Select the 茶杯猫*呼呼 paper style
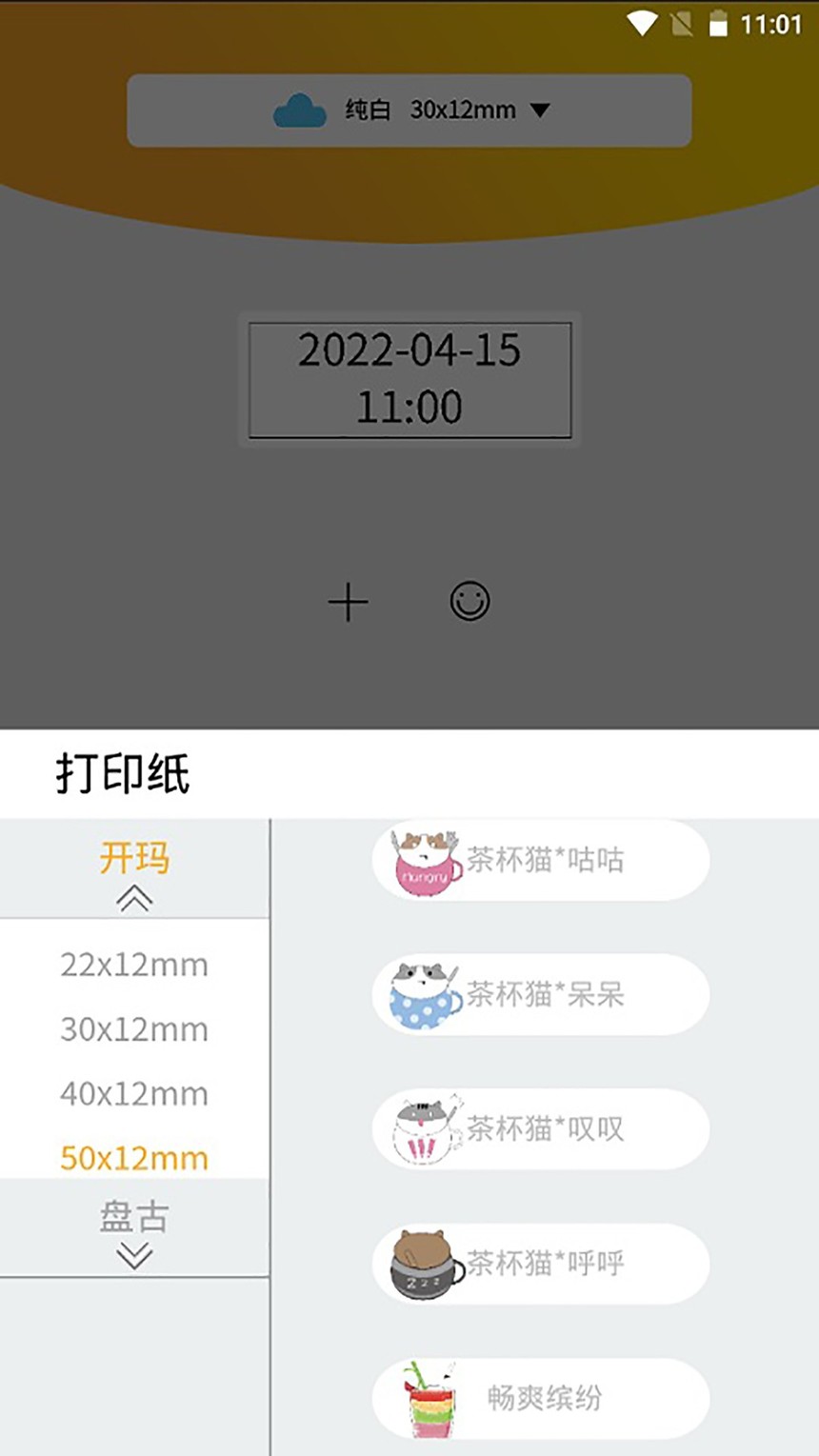 541,1263
